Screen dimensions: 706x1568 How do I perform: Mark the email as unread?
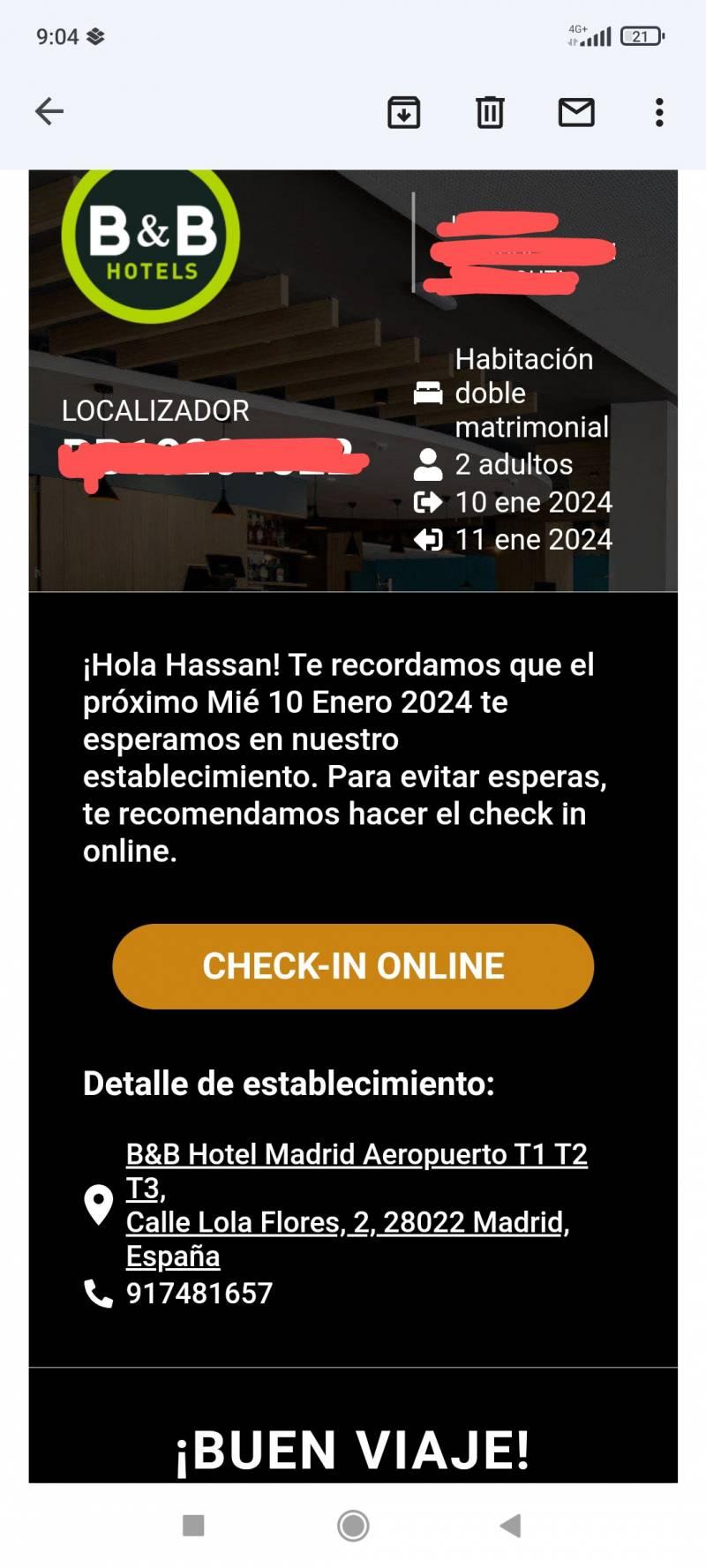576,112
